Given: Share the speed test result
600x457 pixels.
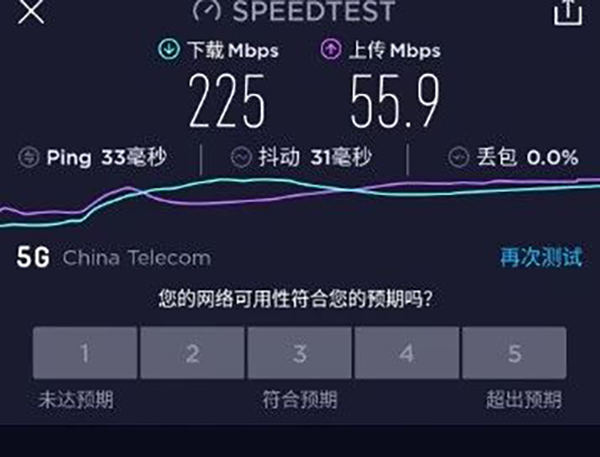Looking at the screenshot, I should pos(566,12).
